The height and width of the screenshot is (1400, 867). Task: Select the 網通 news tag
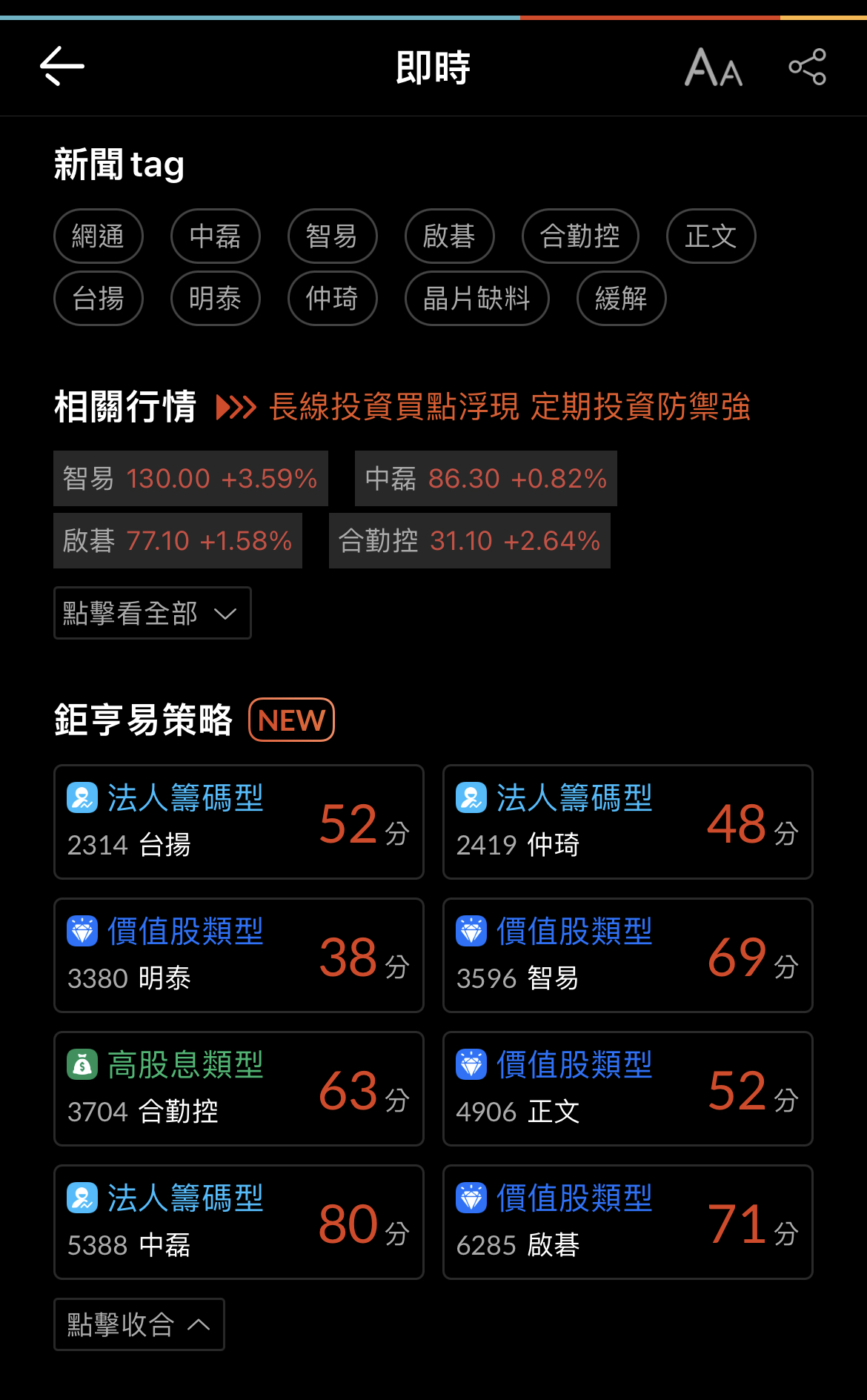point(98,236)
